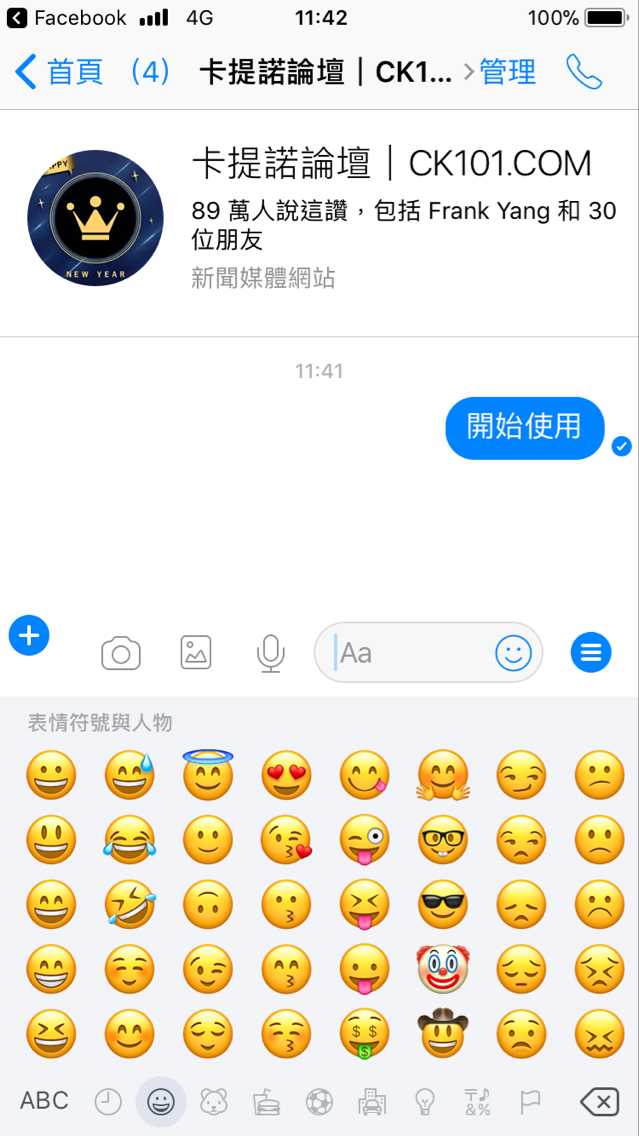Screen dimensions: 639x1136
Task: Open the 管理 manage option
Action: coord(507,72)
